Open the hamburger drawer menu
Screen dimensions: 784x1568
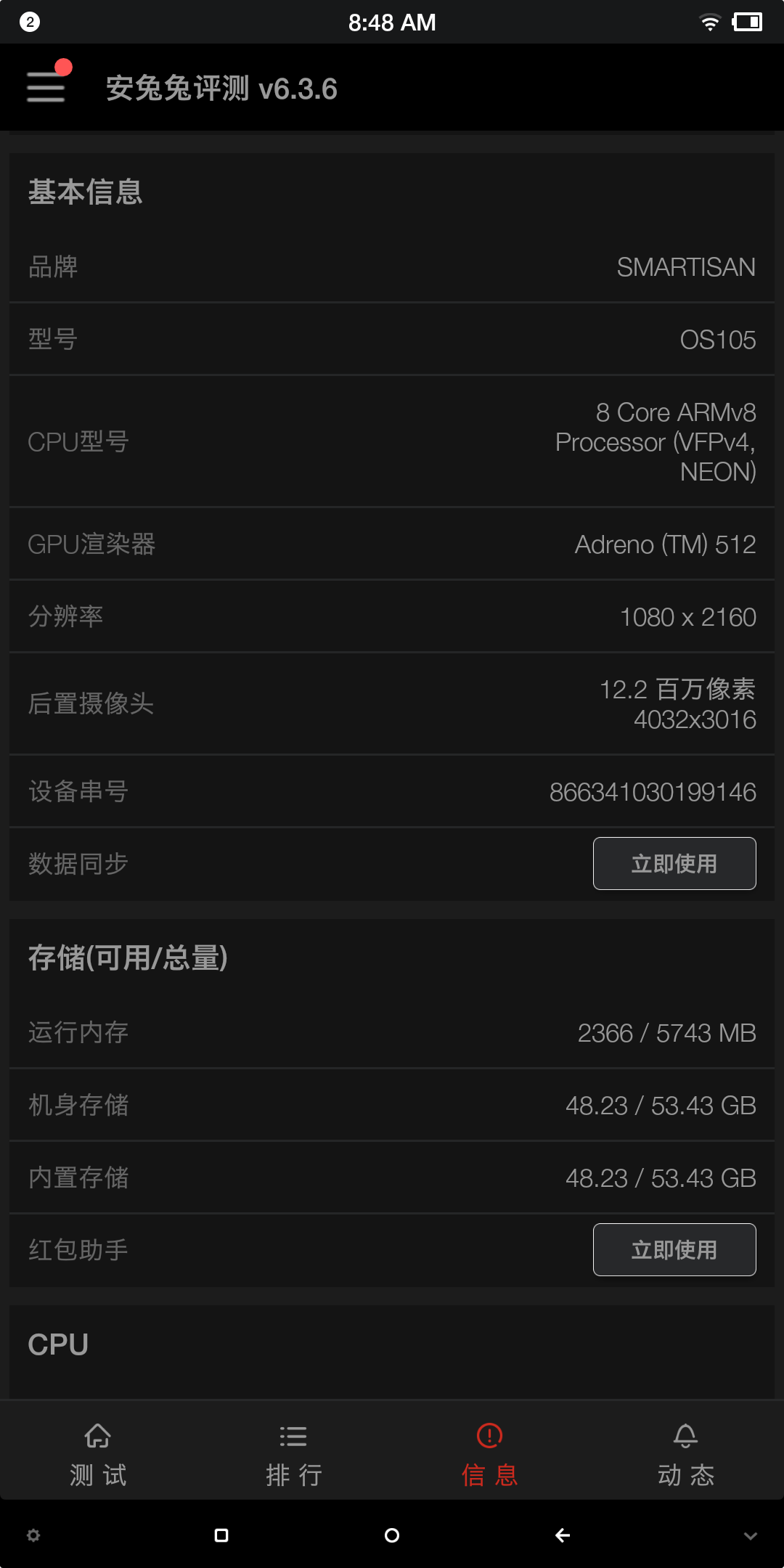click(46, 87)
